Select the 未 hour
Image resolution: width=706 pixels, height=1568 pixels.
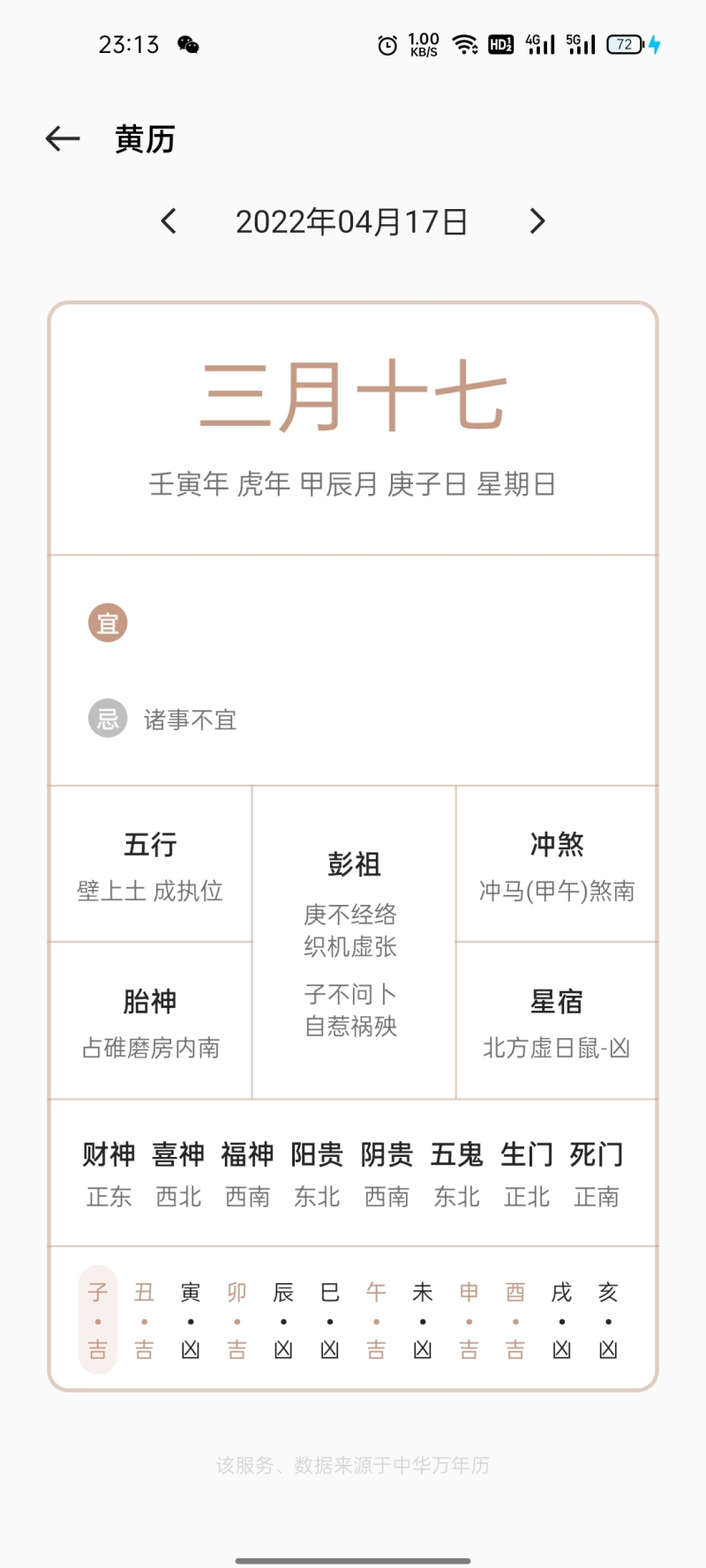pyautogui.click(x=423, y=1320)
